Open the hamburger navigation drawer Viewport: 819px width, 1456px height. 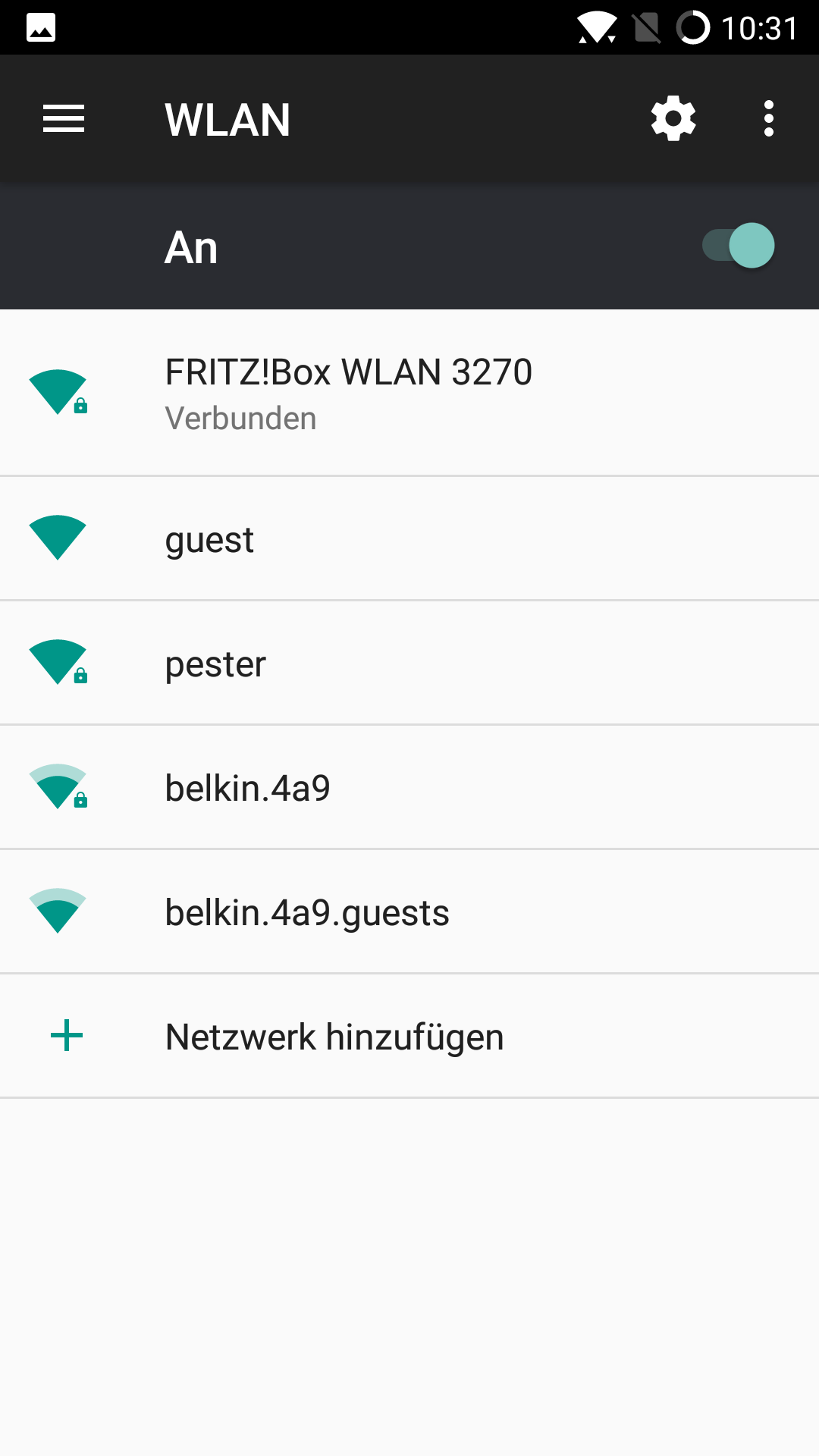64,119
